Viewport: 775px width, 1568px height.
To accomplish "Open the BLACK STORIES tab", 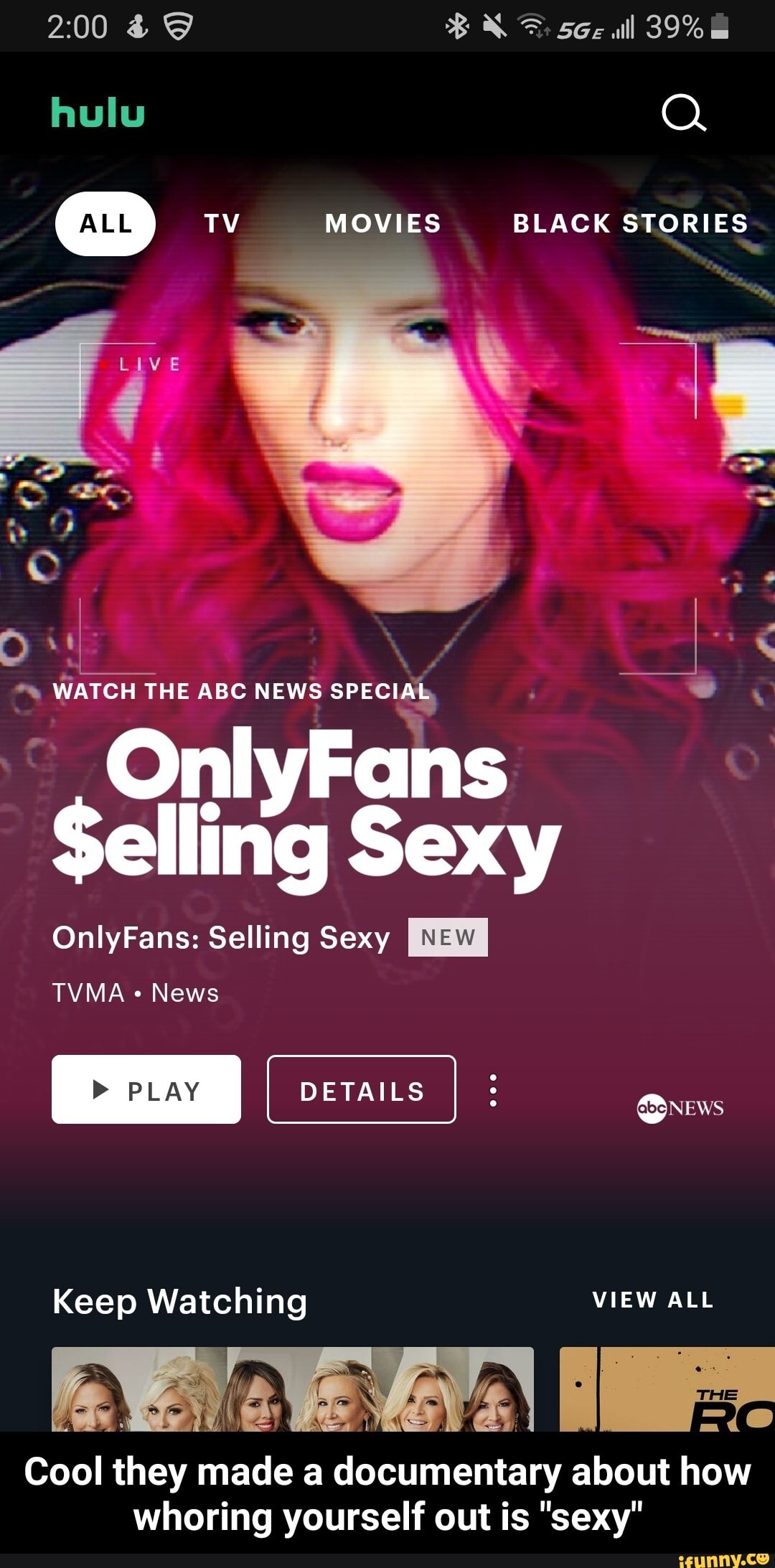I will (630, 224).
